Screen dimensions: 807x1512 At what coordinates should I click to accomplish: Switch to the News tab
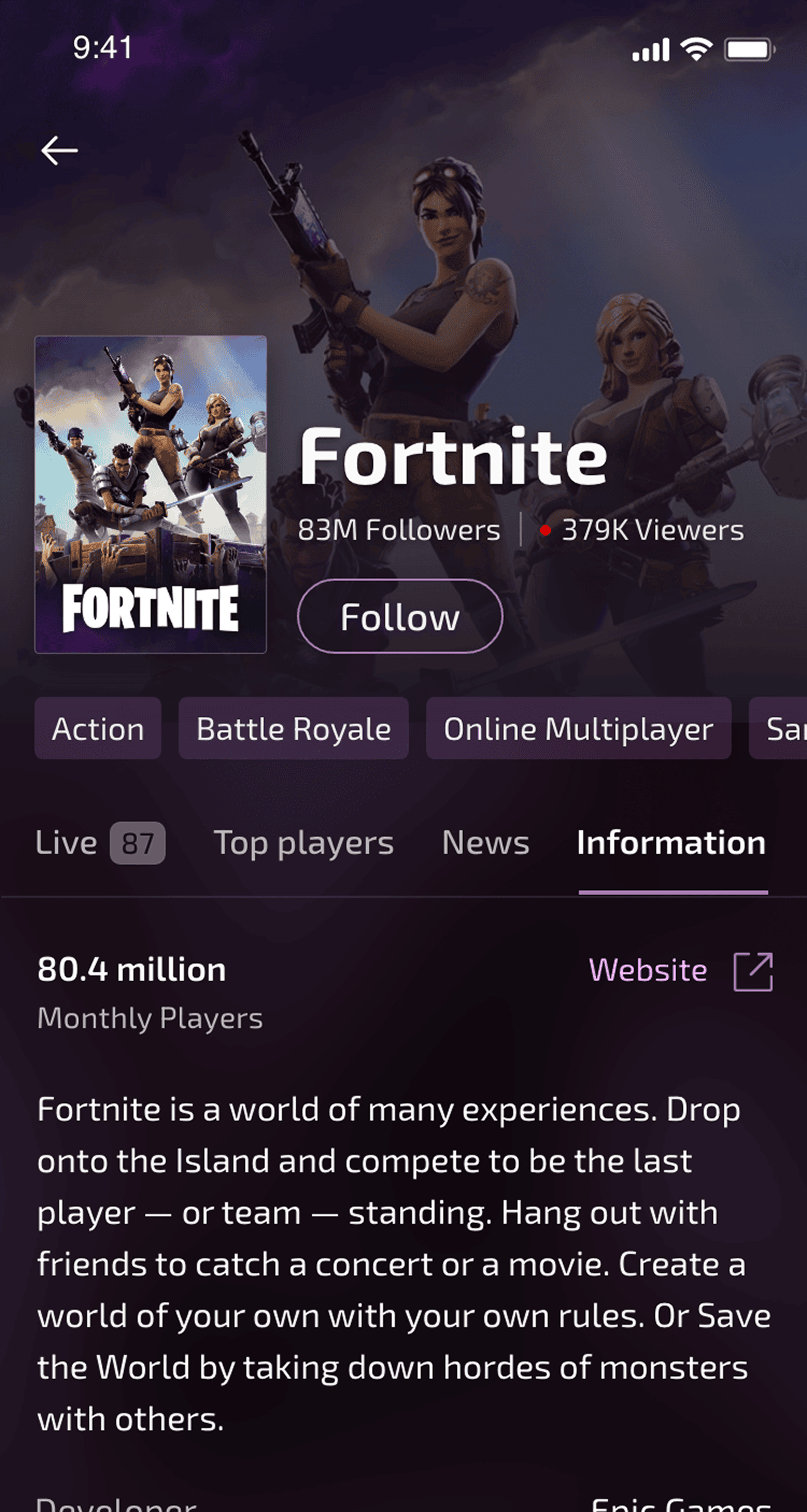pos(486,843)
